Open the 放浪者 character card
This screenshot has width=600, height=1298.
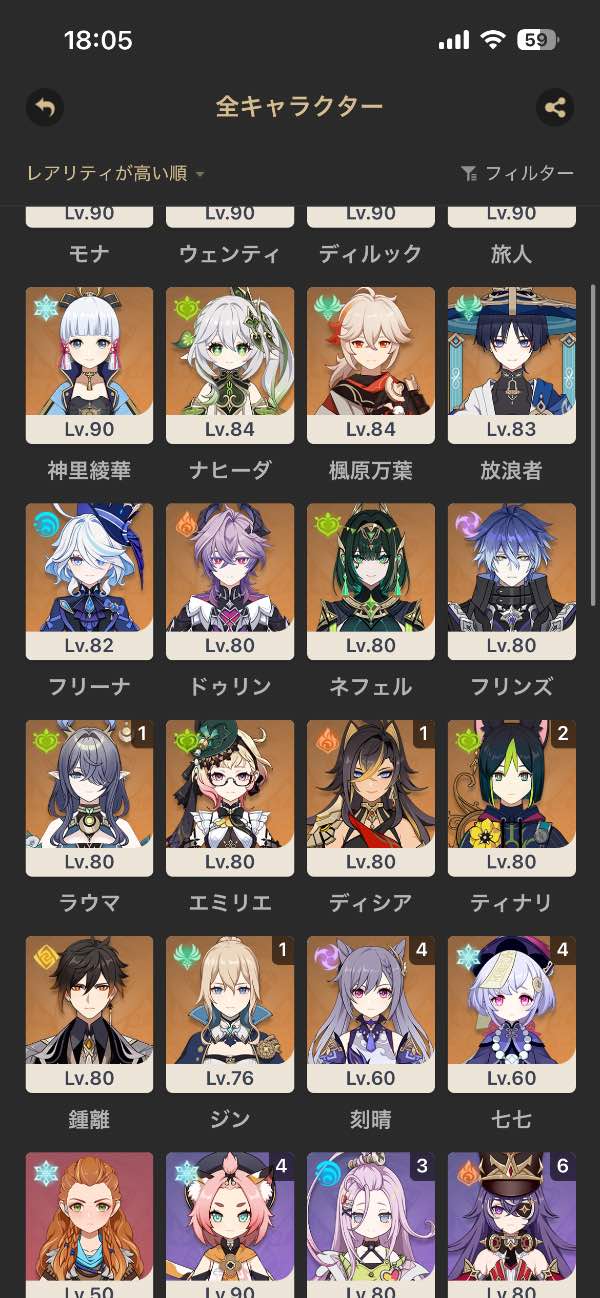click(511, 364)
